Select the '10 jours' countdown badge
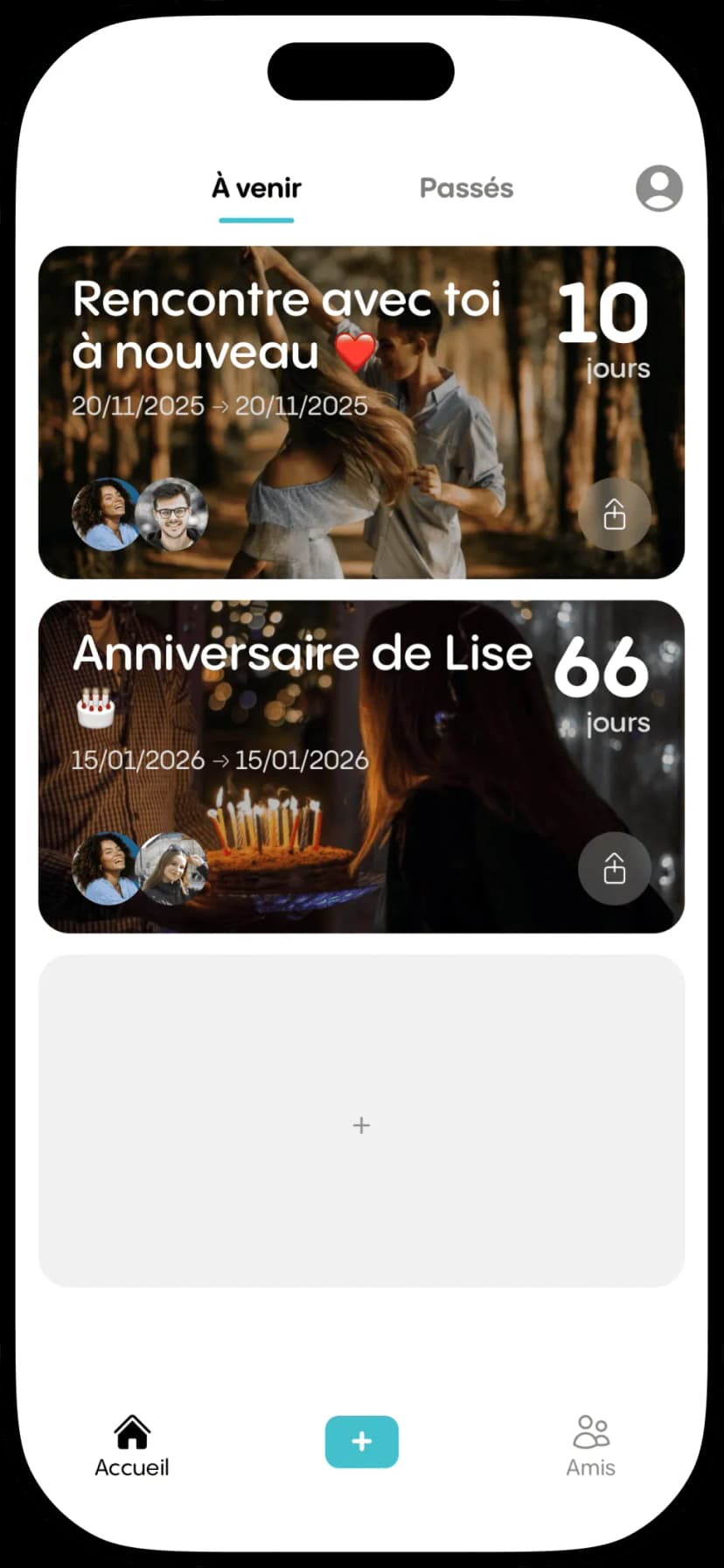724x1568 pixels. [605, 328]
